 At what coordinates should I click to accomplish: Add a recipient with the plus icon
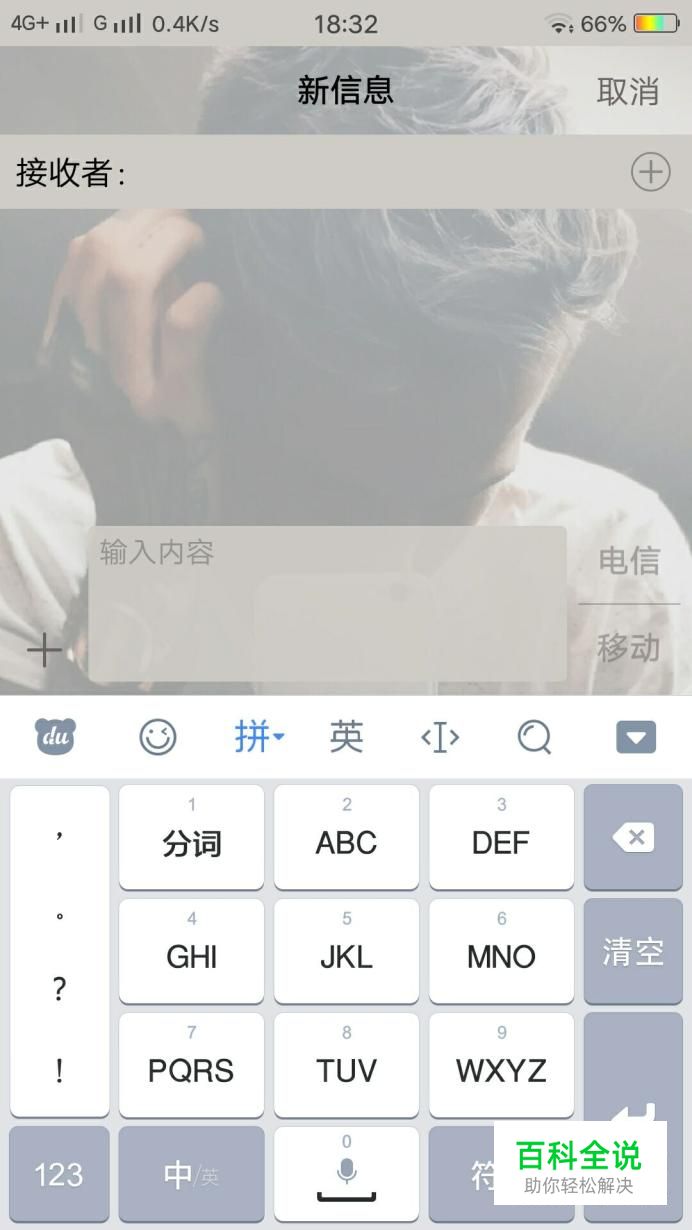pos(650,172)
